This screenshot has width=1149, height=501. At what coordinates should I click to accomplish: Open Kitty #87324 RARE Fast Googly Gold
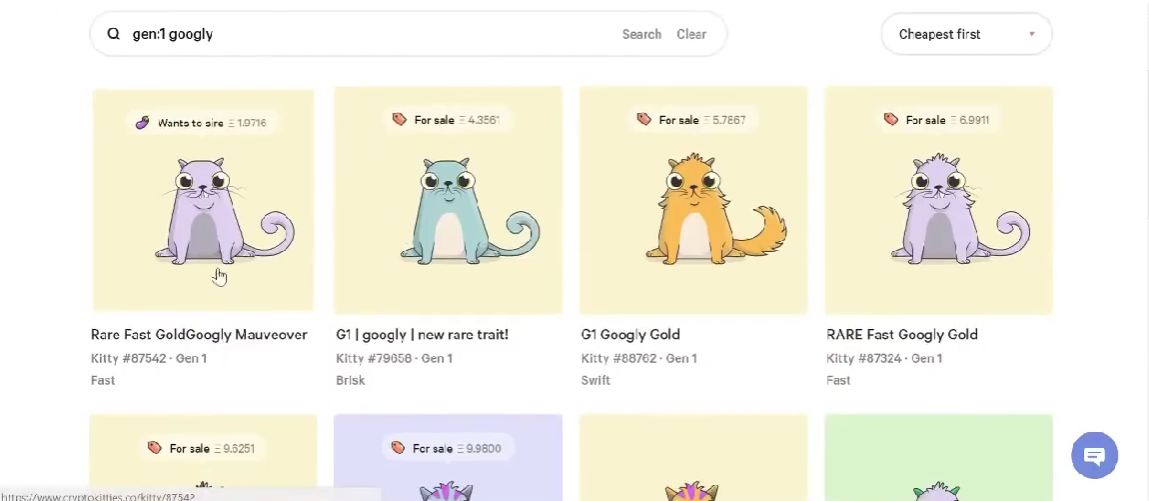[938, 200]
